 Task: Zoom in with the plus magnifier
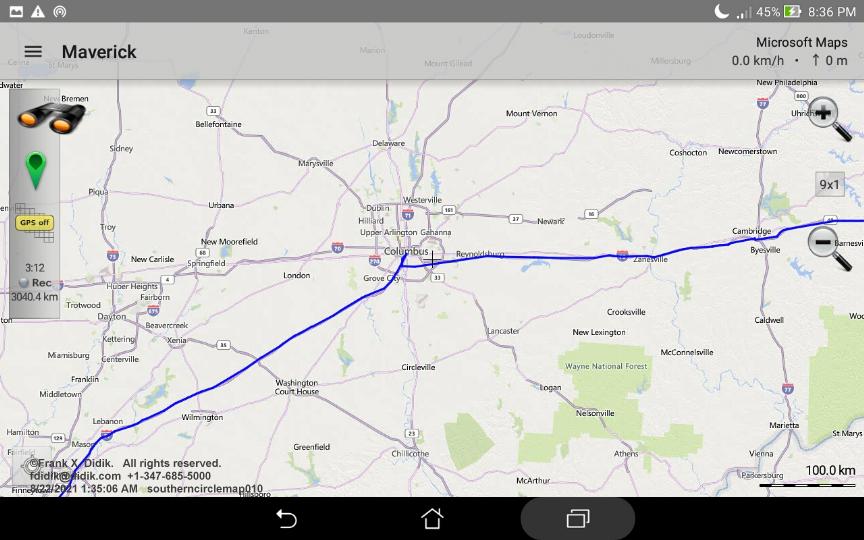(x=826, y=117)
